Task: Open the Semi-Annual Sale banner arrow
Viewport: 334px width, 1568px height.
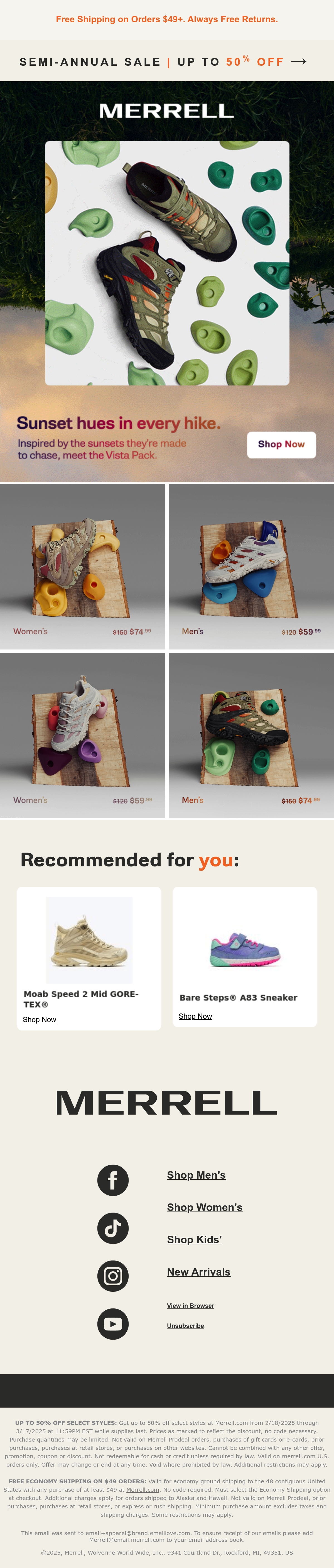Action: tap(298, 62)
